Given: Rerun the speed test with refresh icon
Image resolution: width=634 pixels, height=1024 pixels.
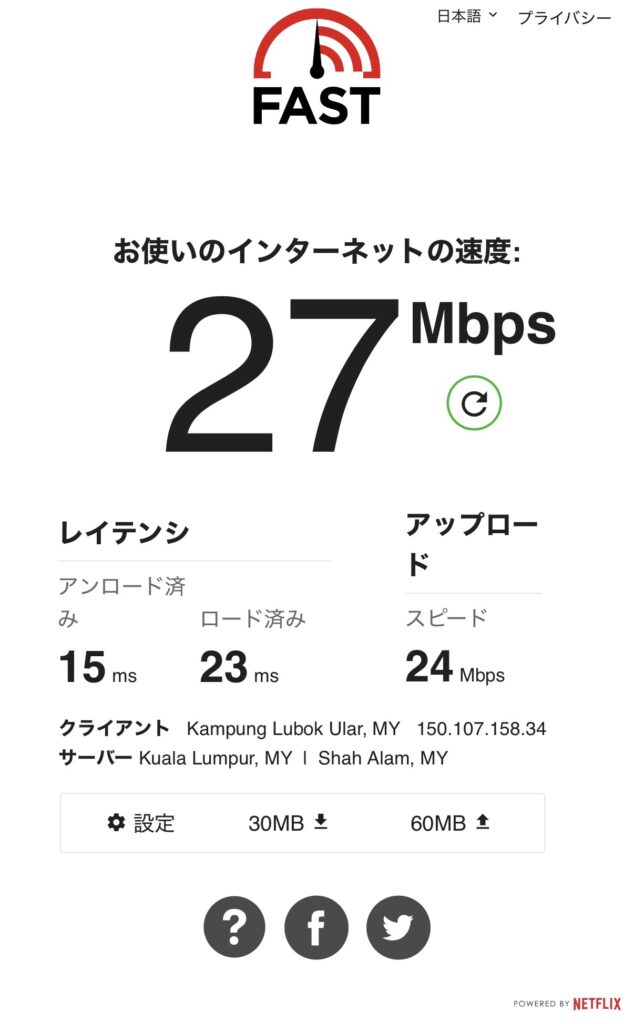Looking at the screenshot, I should coord(474,403).
